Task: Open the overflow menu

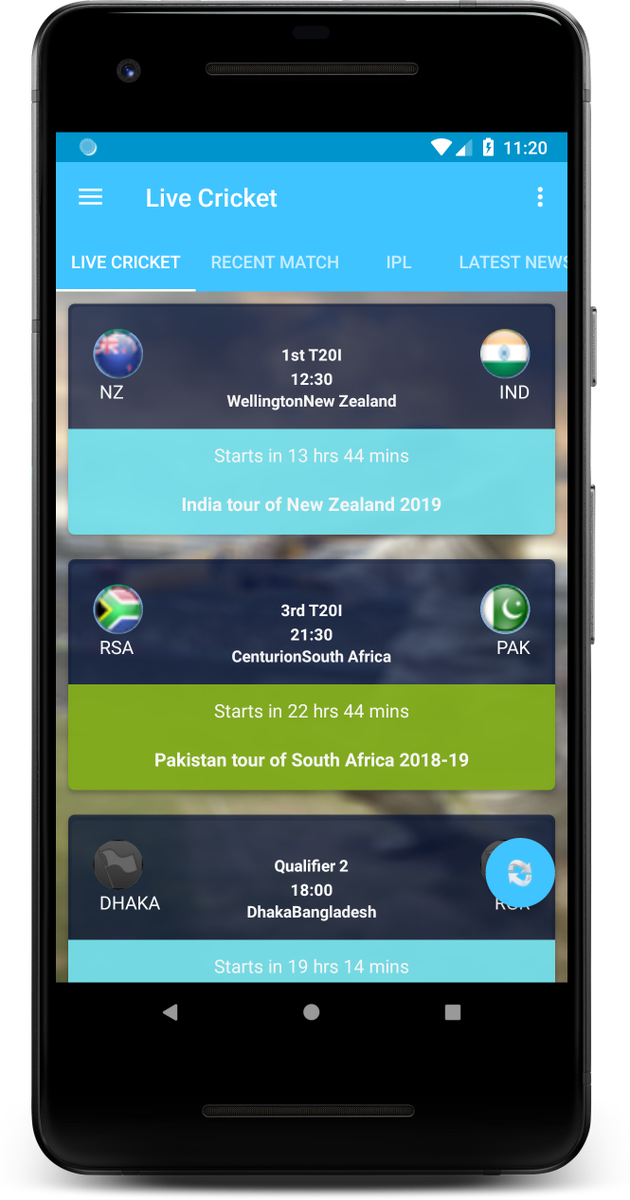Action: click(x=540, y=197)
